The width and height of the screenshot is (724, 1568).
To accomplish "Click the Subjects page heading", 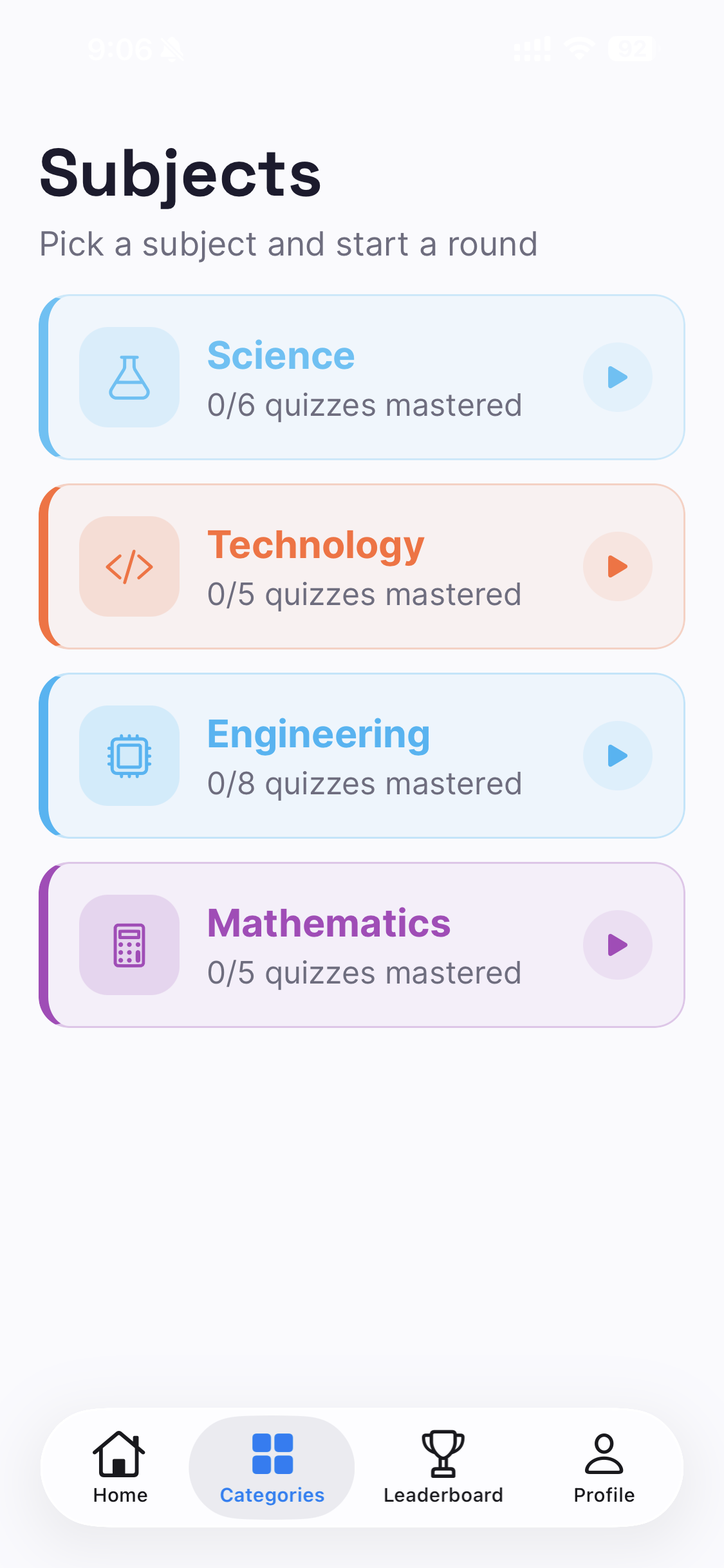I will pyautogui.click(x=179, y=173).
